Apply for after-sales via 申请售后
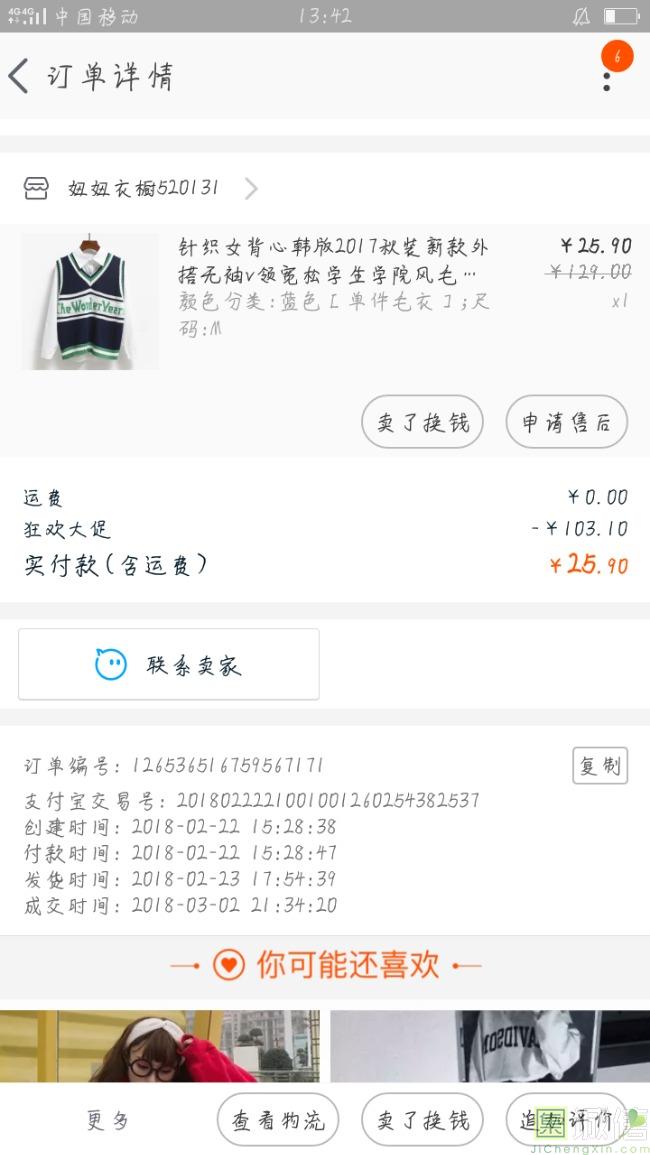650x1155 pixels. click(566, 422)
